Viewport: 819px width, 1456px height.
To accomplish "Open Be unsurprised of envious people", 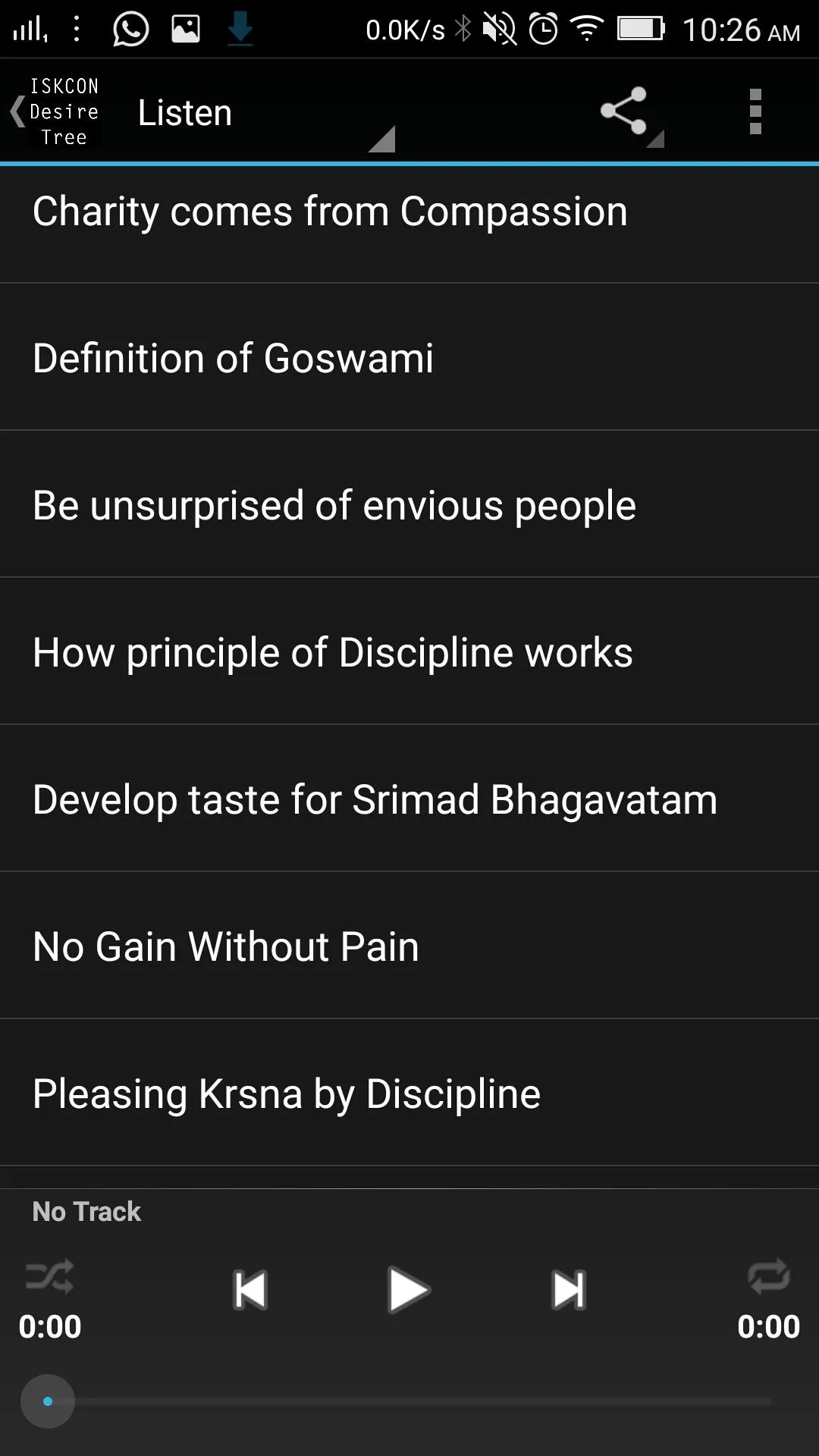I will [409, 504].
